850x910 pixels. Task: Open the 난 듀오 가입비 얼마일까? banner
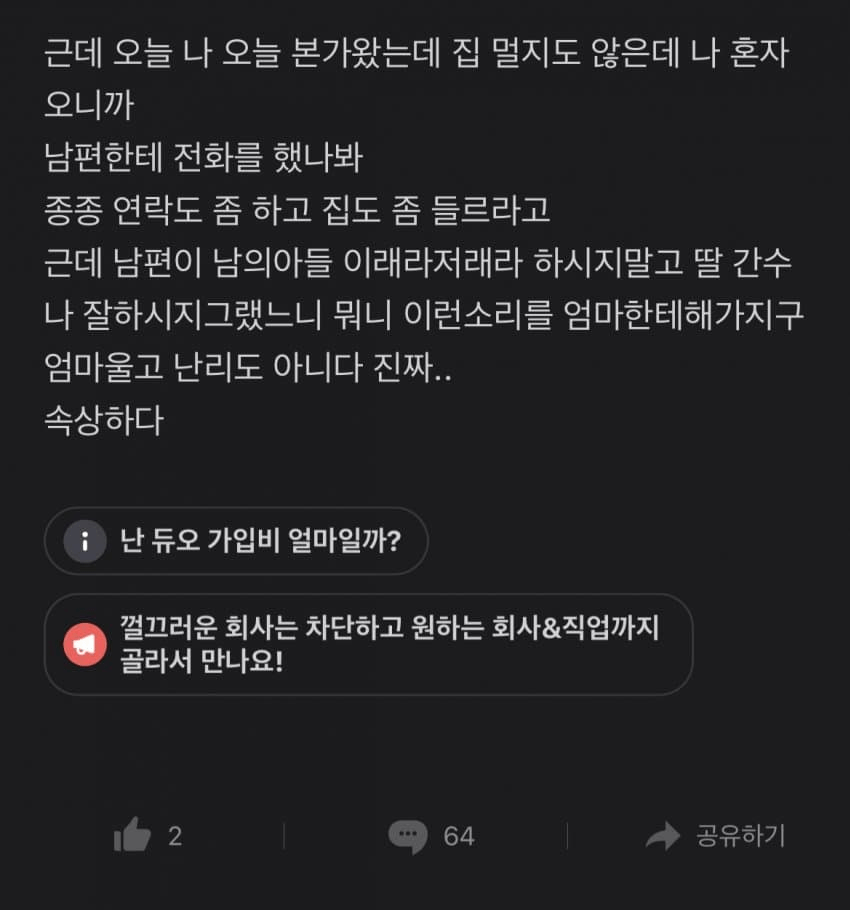236,541
